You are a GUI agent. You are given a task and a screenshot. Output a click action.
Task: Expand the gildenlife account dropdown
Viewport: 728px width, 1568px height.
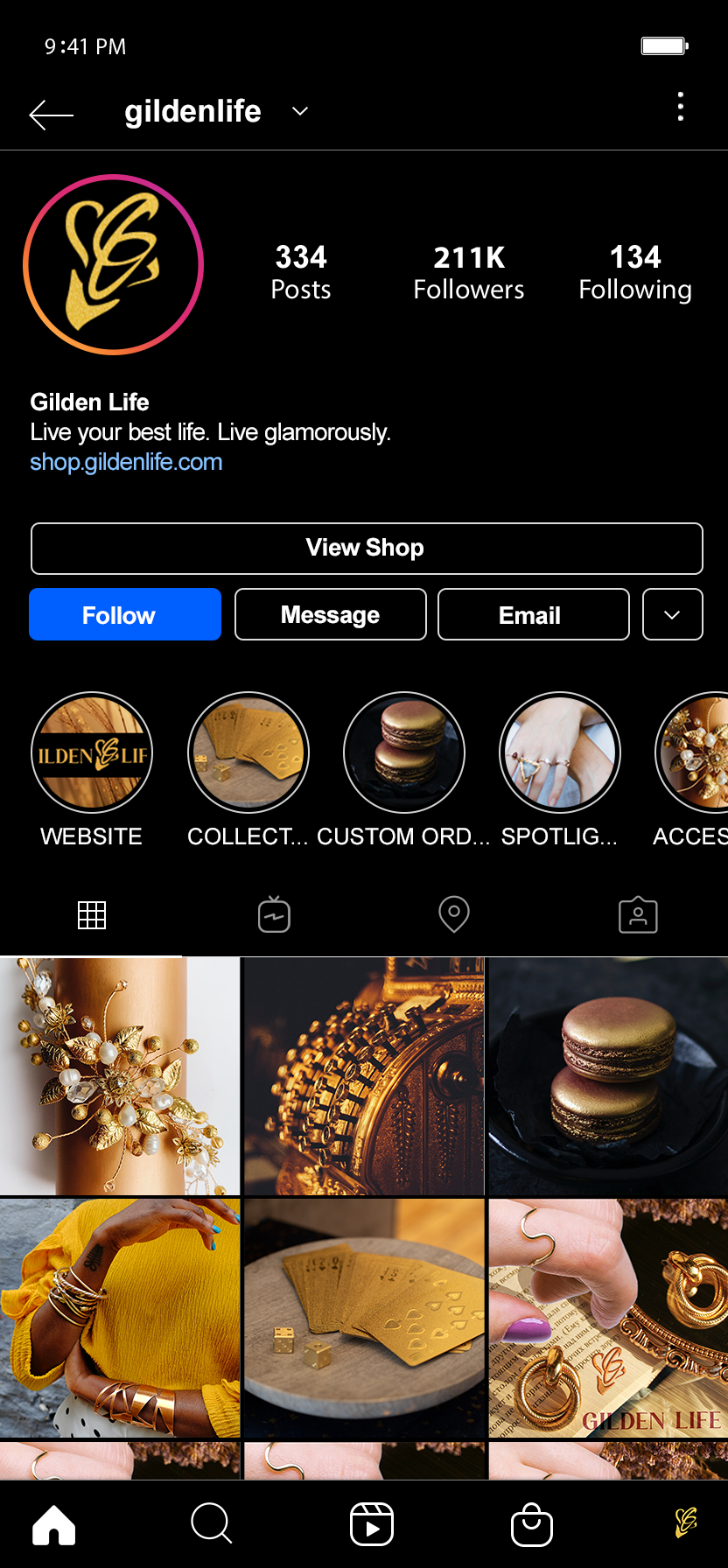[300, 111]
